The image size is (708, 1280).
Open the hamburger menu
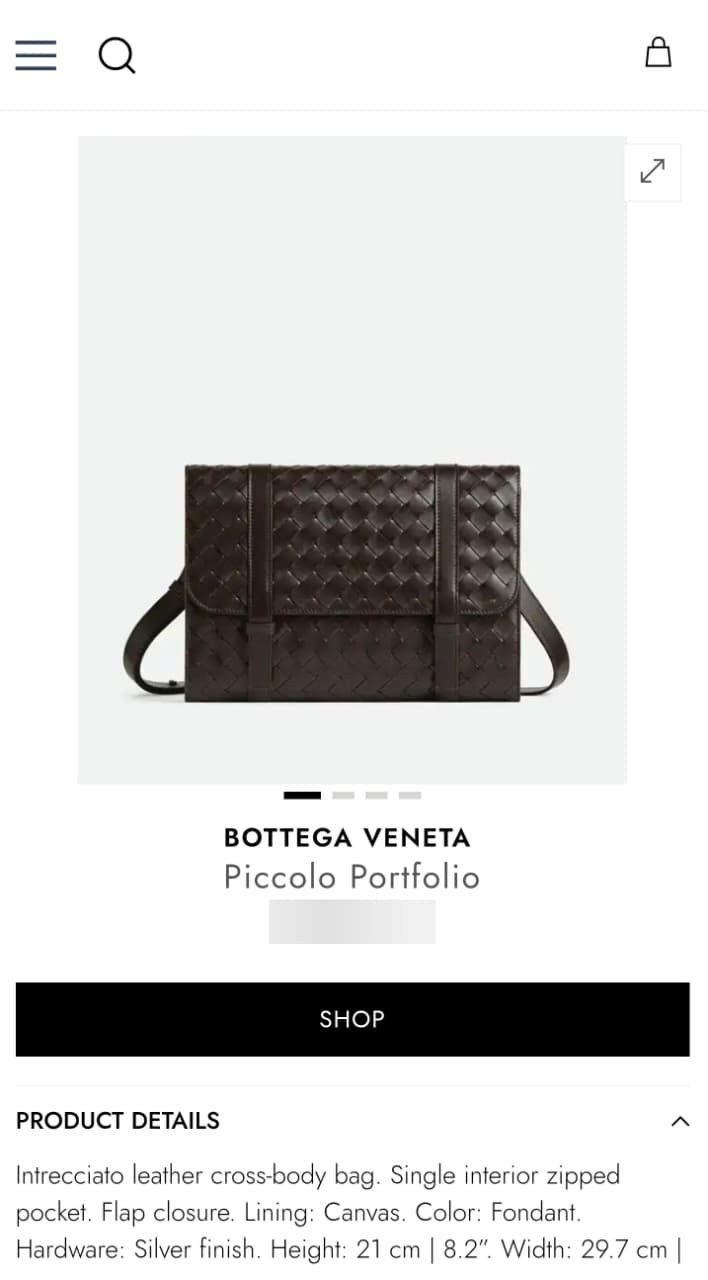[36, 55]
